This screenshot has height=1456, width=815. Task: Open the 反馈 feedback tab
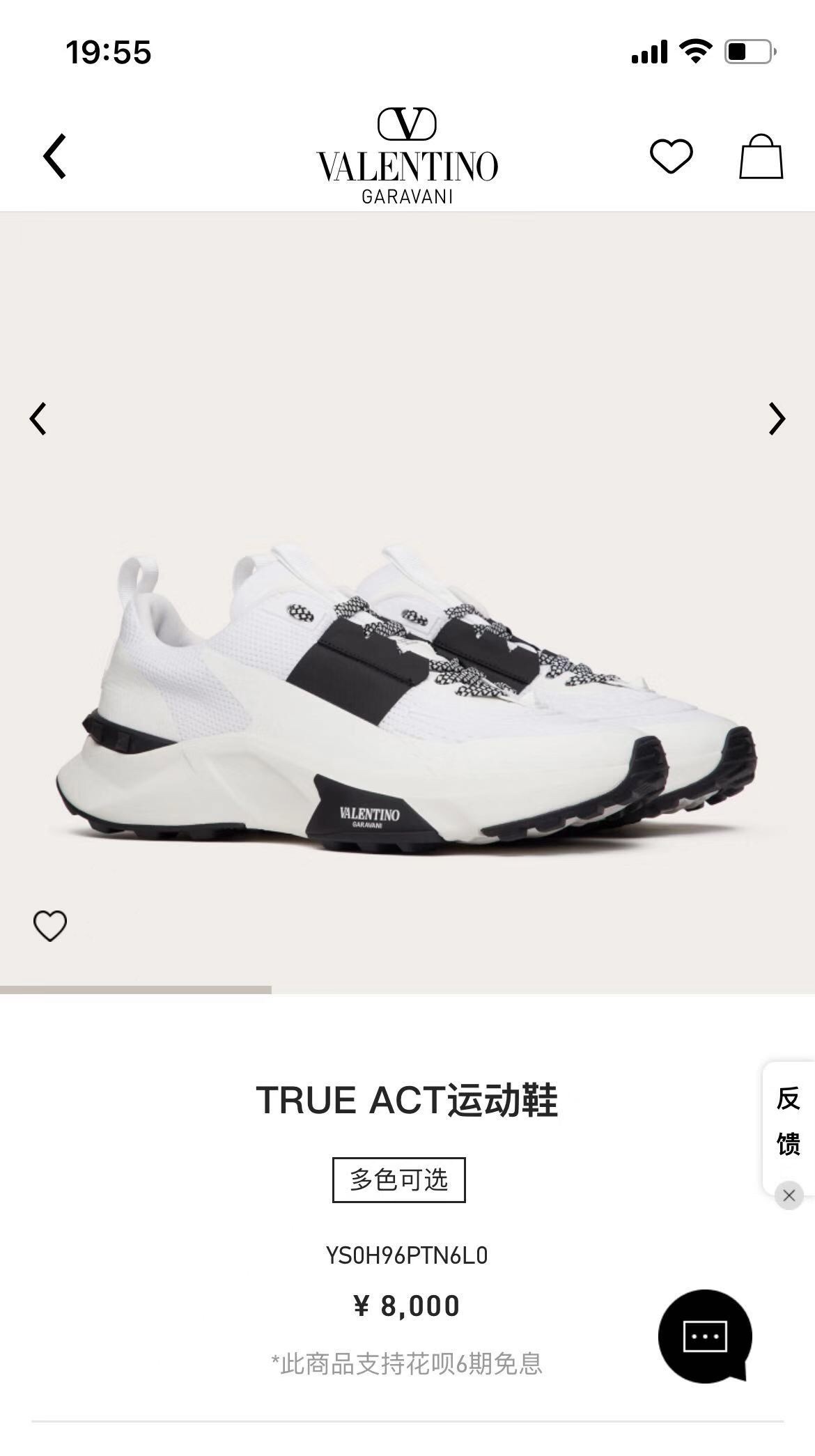pyautogui.click(x=789, y=1121)
